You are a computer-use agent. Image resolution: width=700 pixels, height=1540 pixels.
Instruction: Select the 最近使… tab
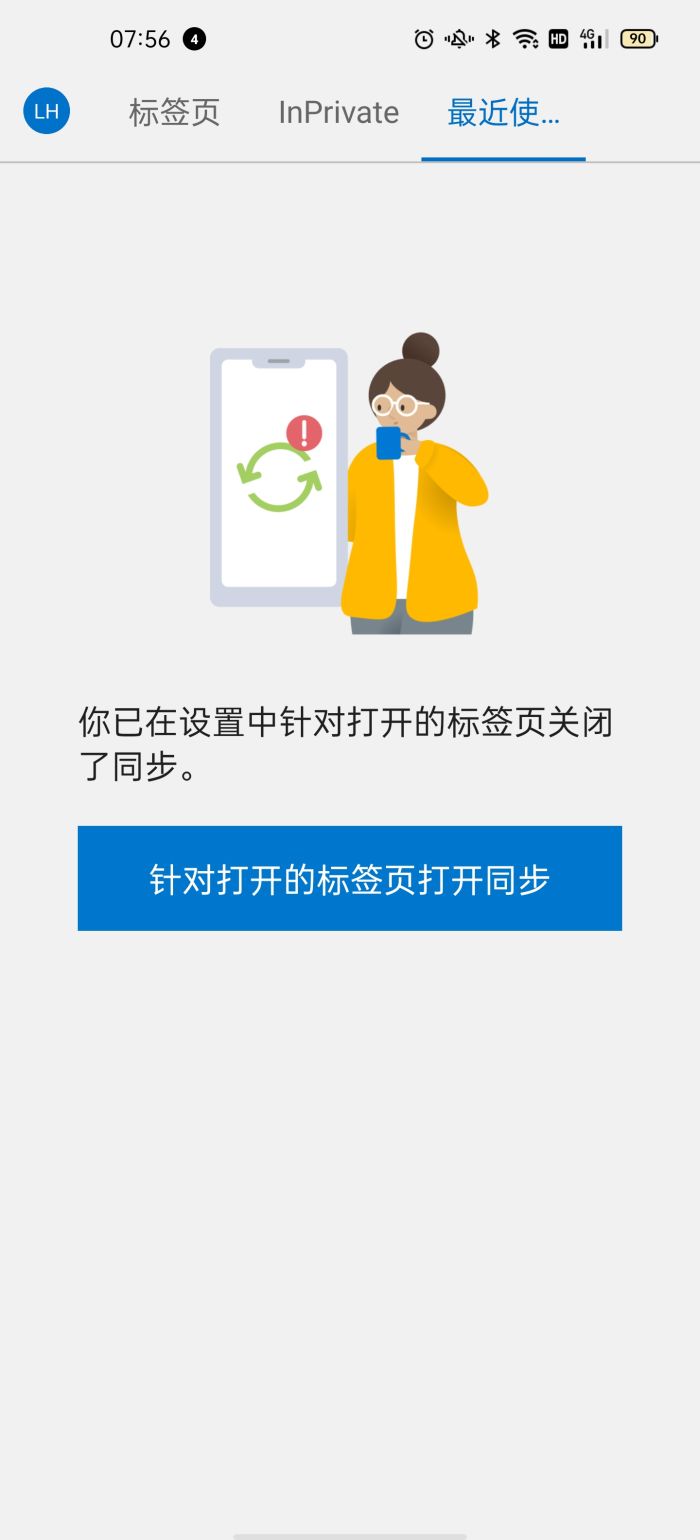tap(503, 113)
